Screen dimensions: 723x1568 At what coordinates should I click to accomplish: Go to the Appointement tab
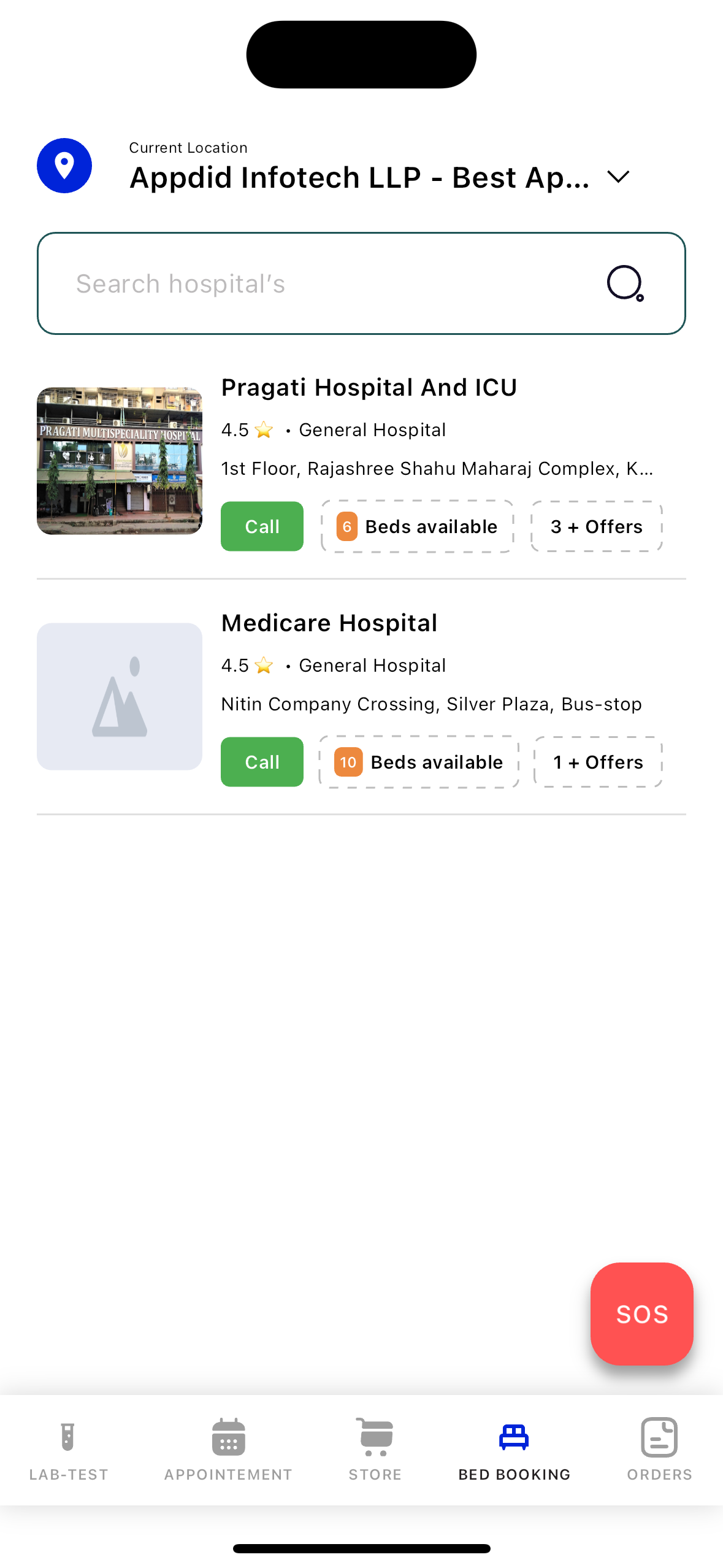228,1449
